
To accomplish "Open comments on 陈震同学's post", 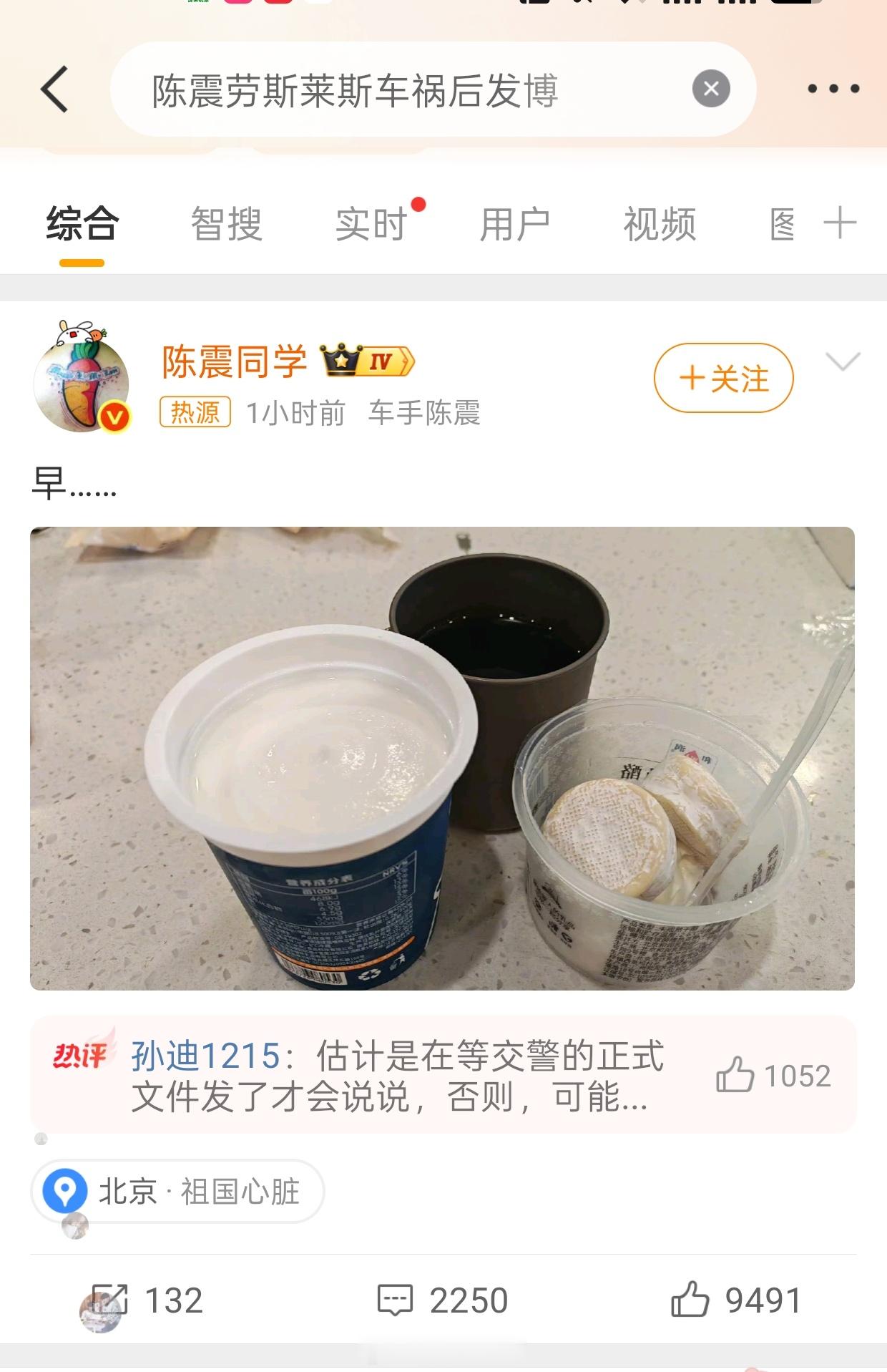I will [x=442, y=1300].
